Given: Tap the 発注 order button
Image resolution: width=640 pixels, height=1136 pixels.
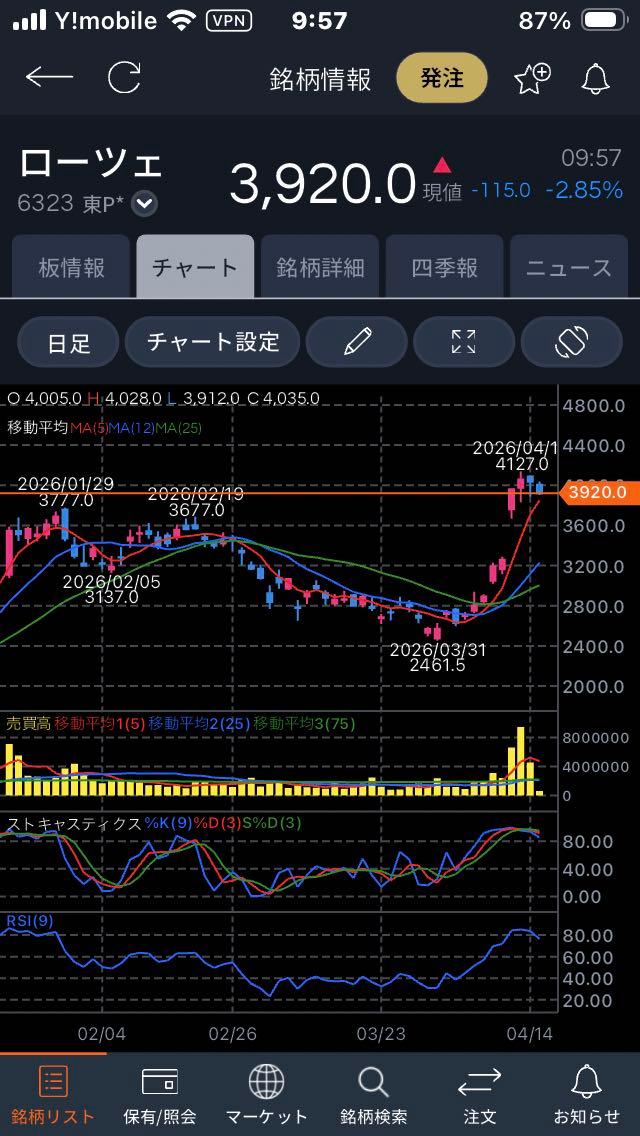Looking at the screenshot, I should [x=442, y=78].
